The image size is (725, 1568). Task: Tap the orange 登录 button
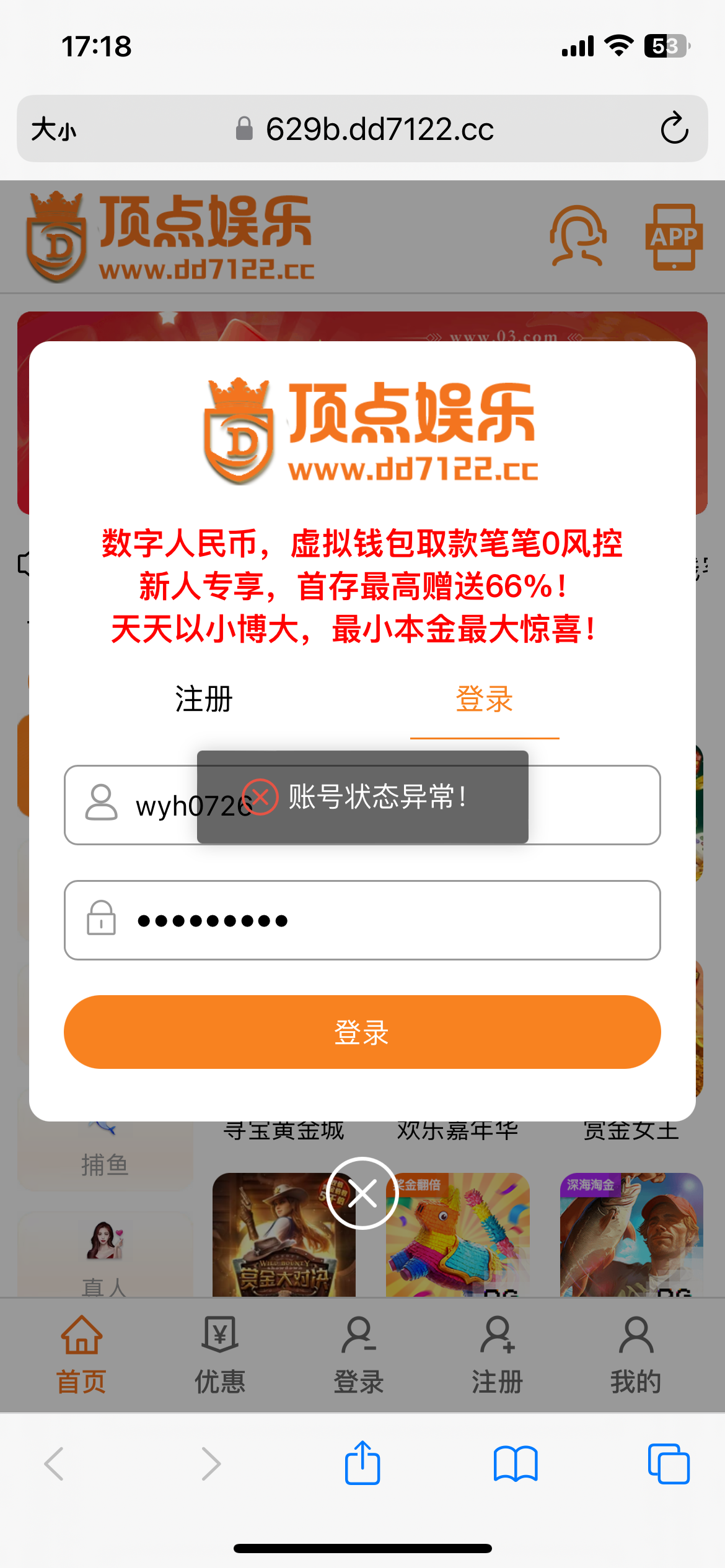point(362,1032)
